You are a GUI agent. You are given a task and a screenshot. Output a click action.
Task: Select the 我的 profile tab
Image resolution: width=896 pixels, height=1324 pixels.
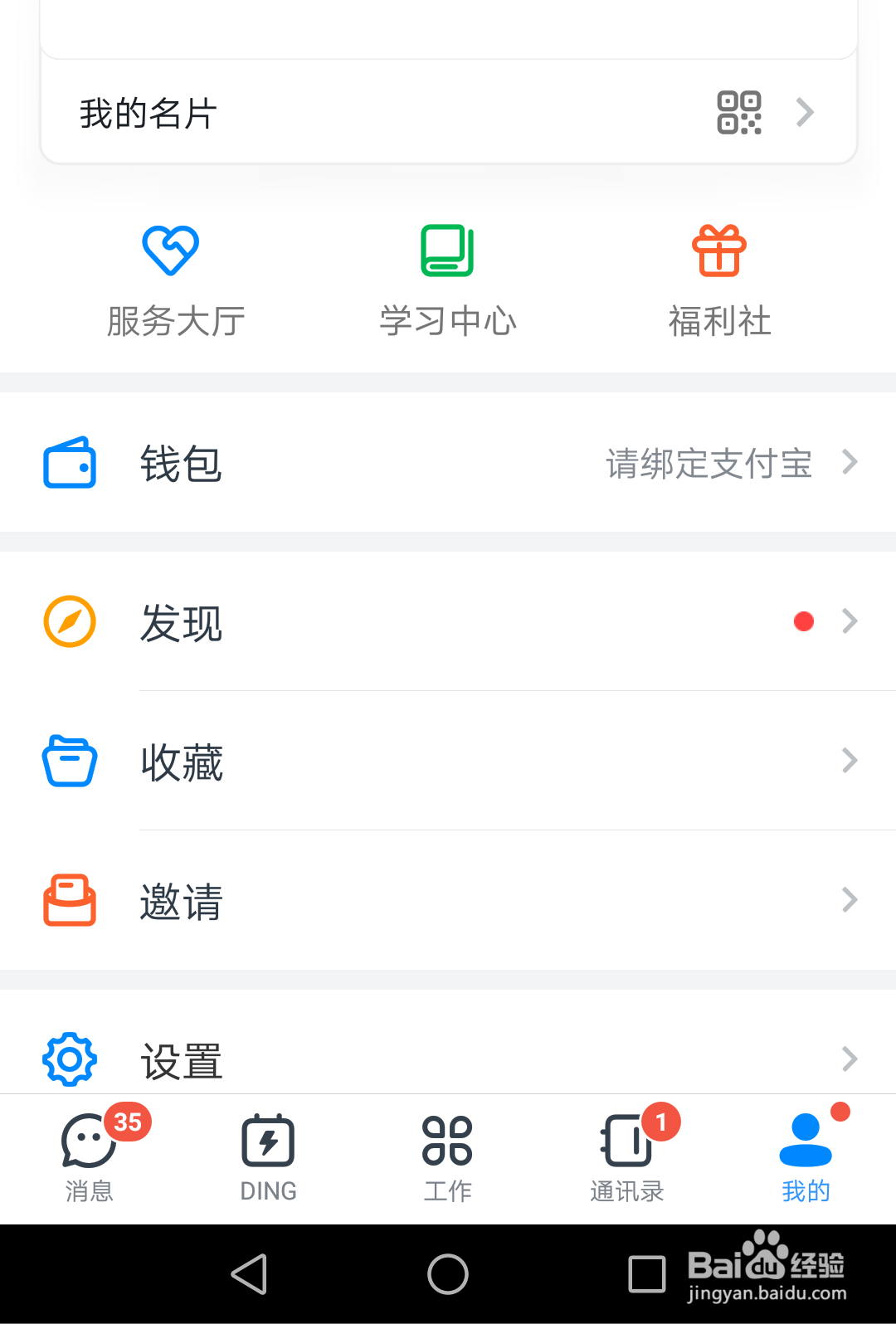[x=806, y=1158]
